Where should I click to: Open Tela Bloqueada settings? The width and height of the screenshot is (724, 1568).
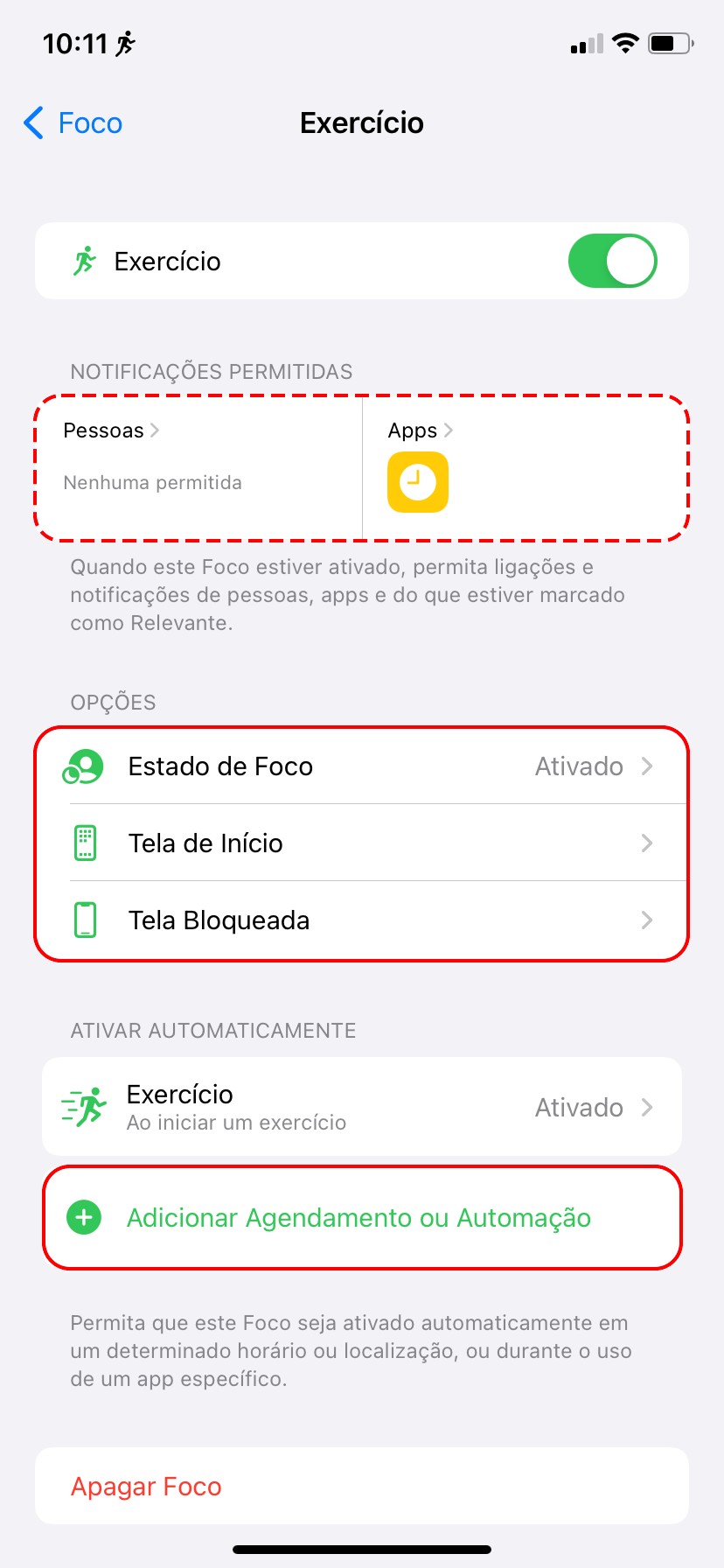coord(362,920)
